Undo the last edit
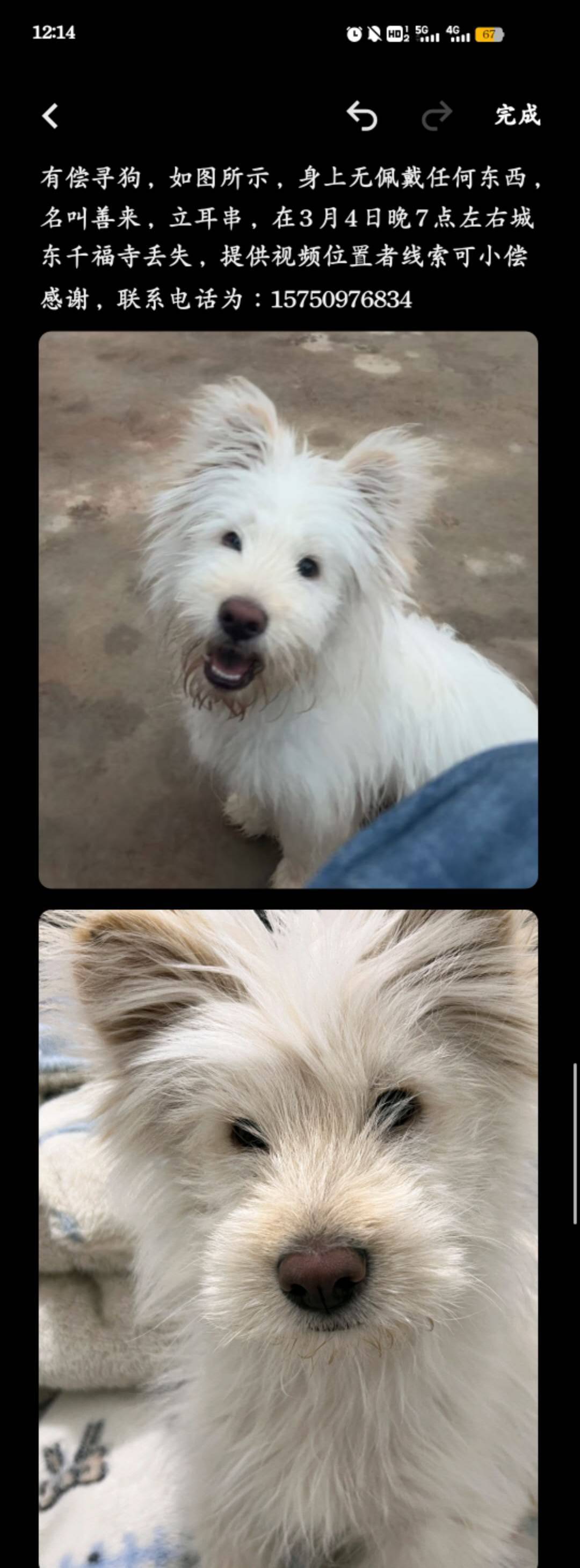The width and height of the screenshot is (580, 1568). (362, 115)
